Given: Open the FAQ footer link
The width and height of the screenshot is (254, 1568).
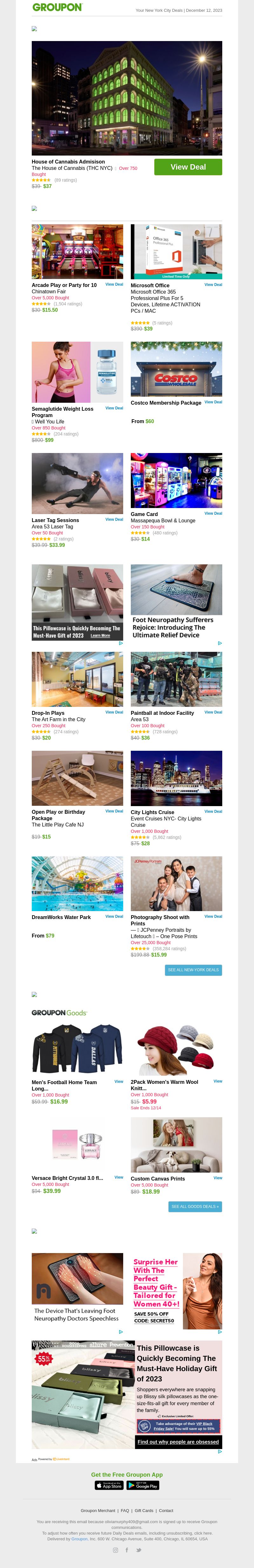Looking at the screenshot, I should pos(124,1511).
